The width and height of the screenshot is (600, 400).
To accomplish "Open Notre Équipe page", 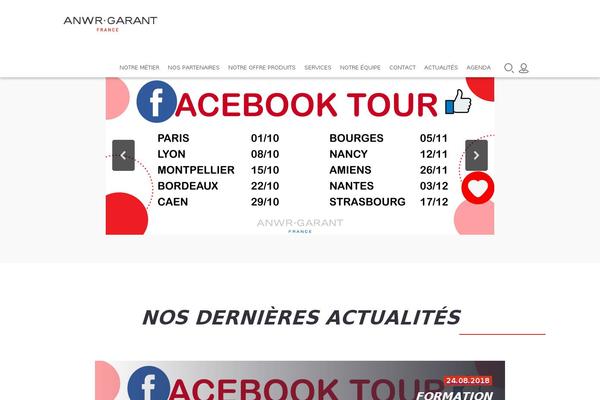I will 360,67.
